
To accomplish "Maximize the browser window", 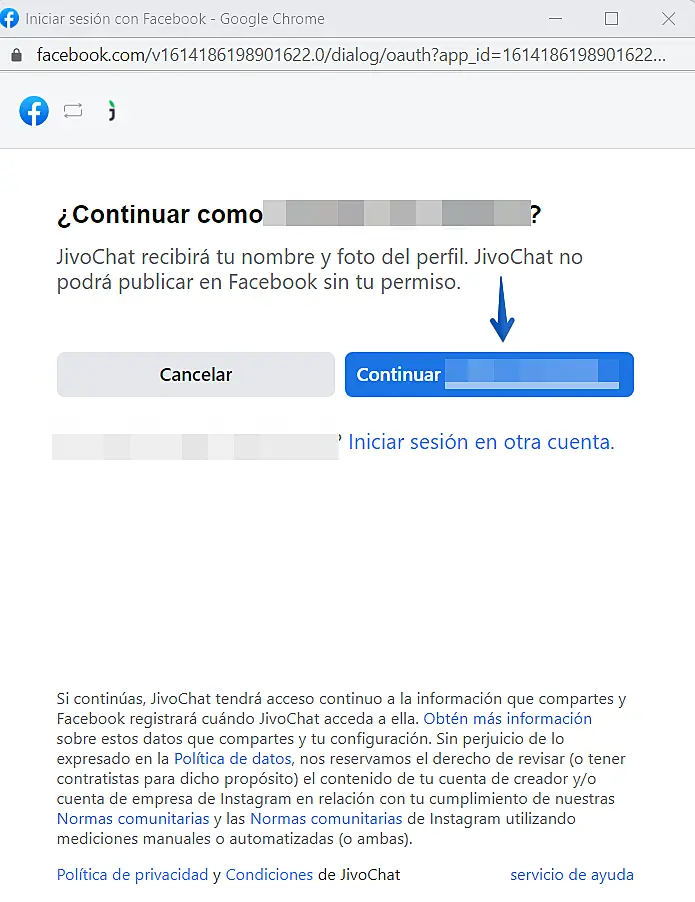I will [x=611, y=19].
